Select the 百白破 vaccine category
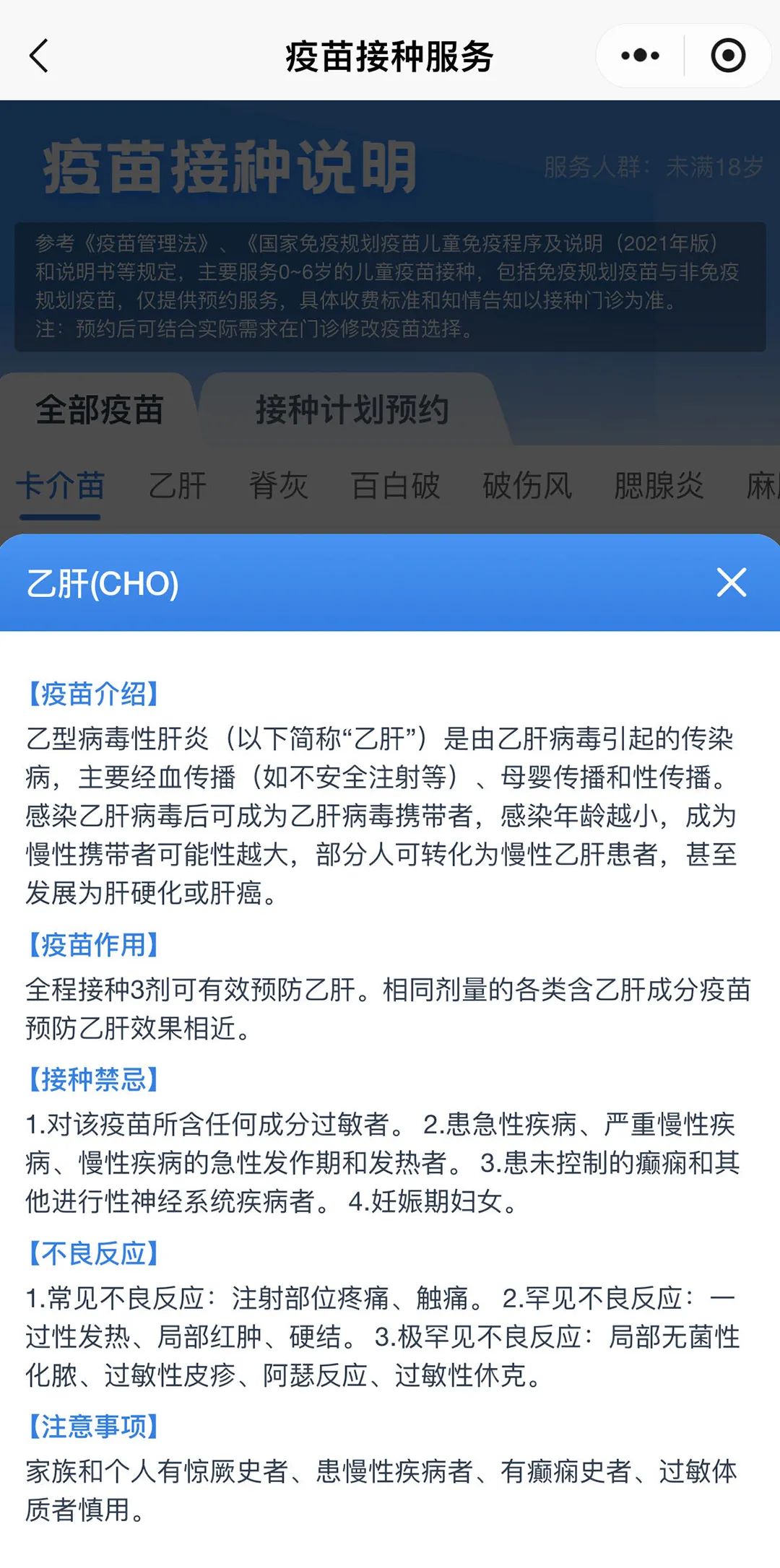This screenshot has height=1568, width=780. coord(396,486)
